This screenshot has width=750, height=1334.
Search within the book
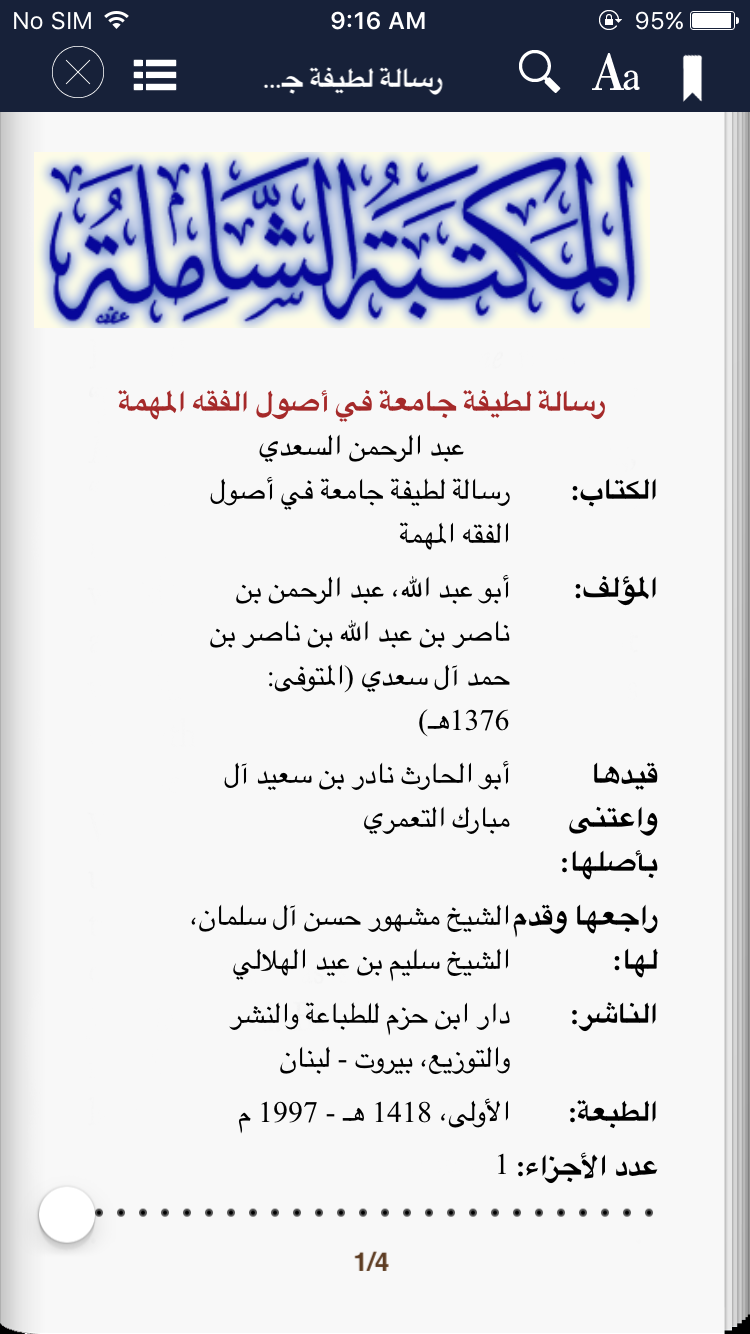coord(539,73)
